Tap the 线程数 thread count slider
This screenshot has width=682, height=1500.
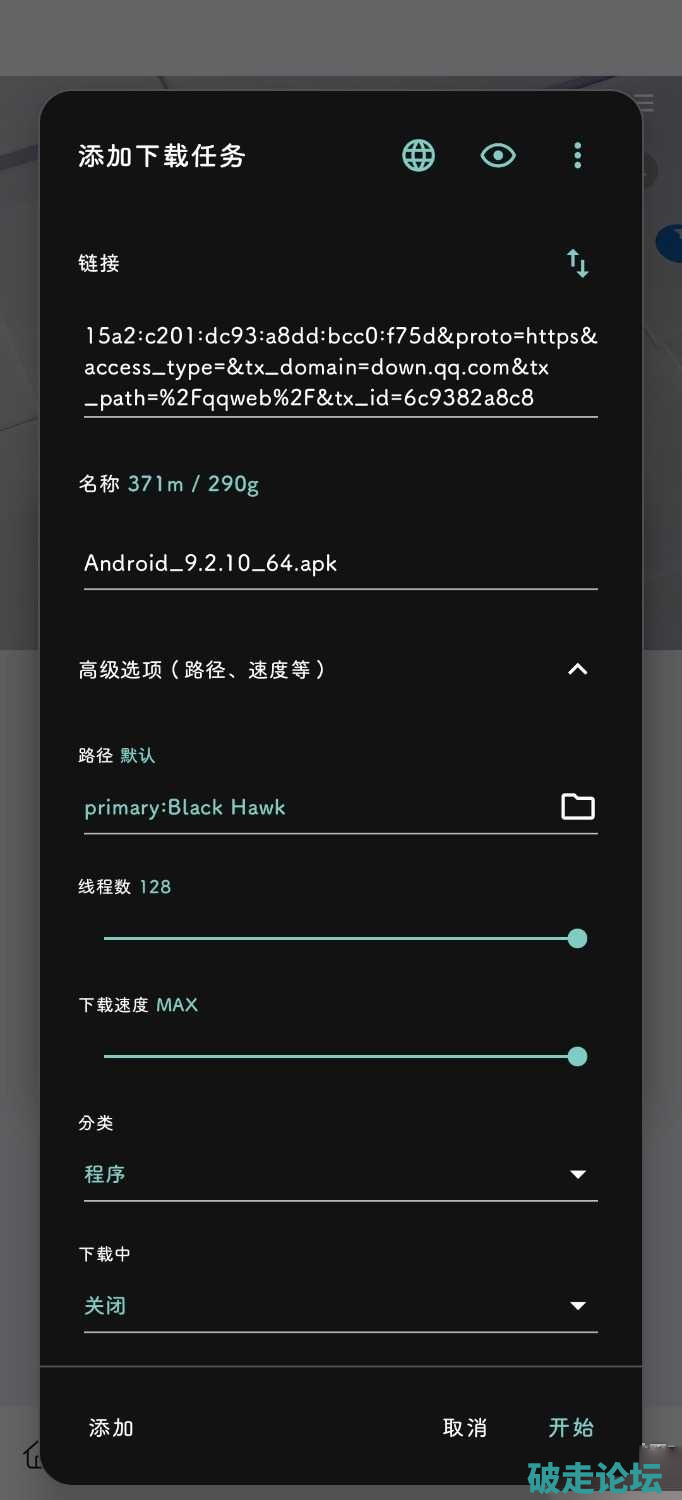pos(340,939)
